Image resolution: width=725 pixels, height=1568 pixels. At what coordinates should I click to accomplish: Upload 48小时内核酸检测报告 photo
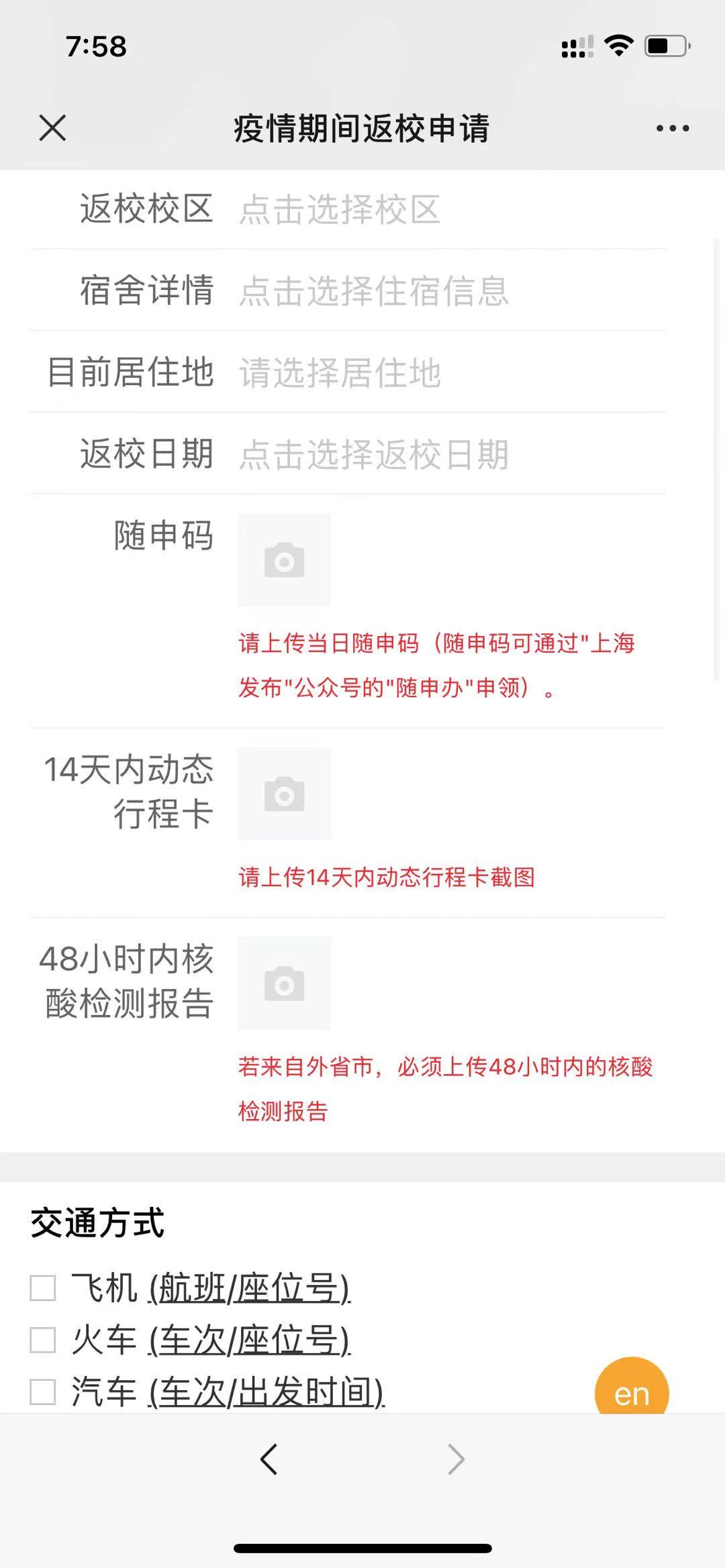[x=285, y=984]
